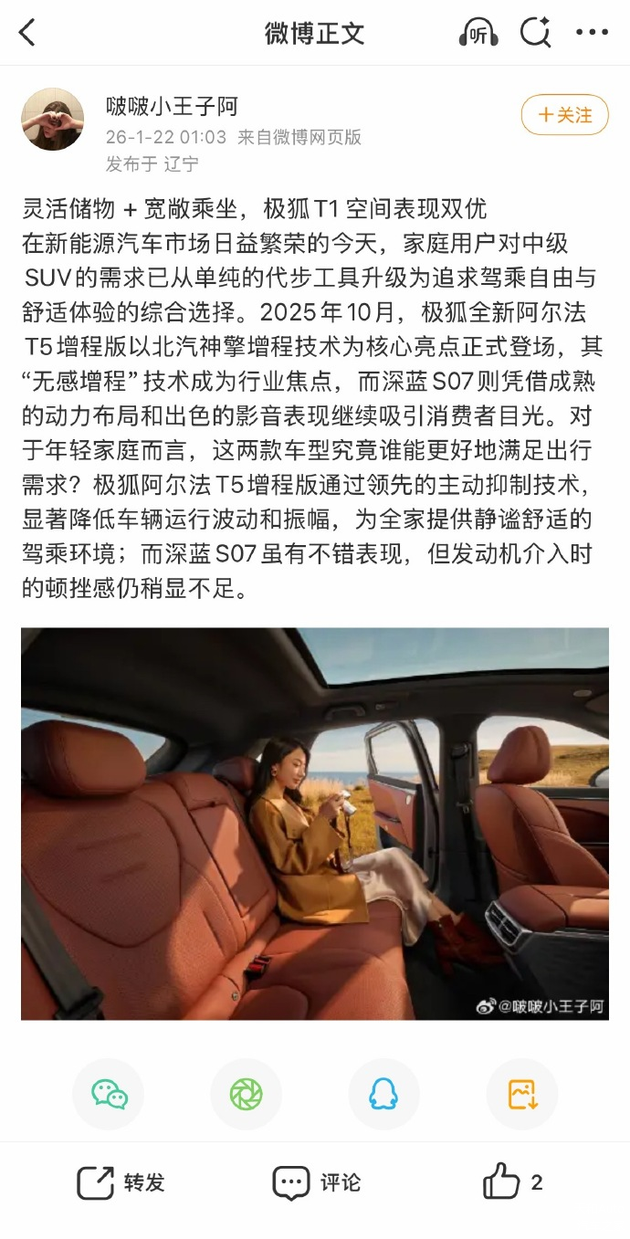
Task: Follow 啵啵小王子阿 with 关注 button
Action: pos(564,116)
